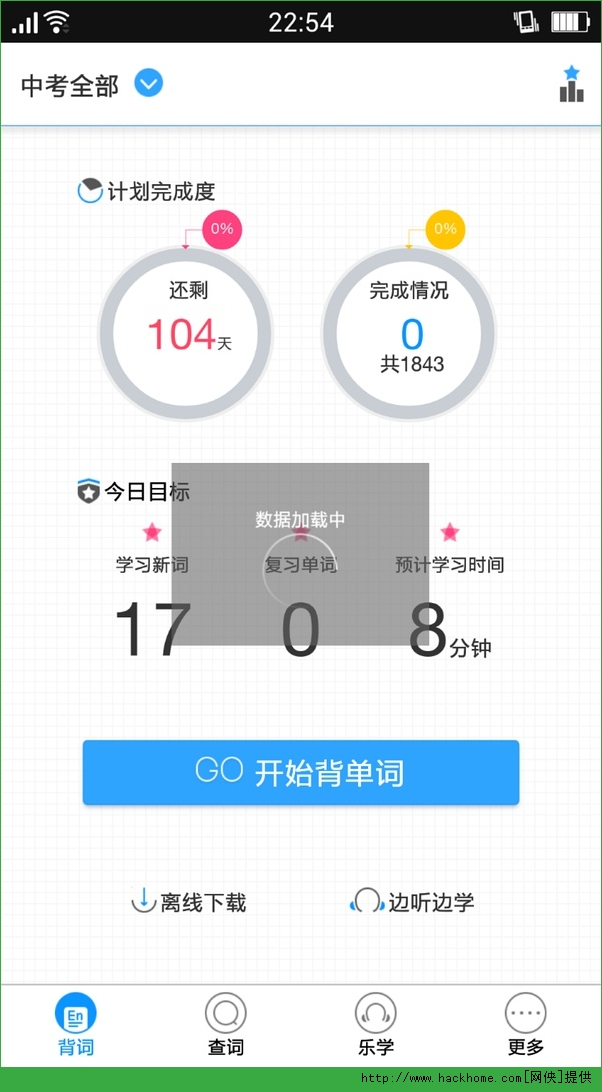Open 离线下载 offline download
The width and height of the screenshot is (602, 1092).
(190, 902)
